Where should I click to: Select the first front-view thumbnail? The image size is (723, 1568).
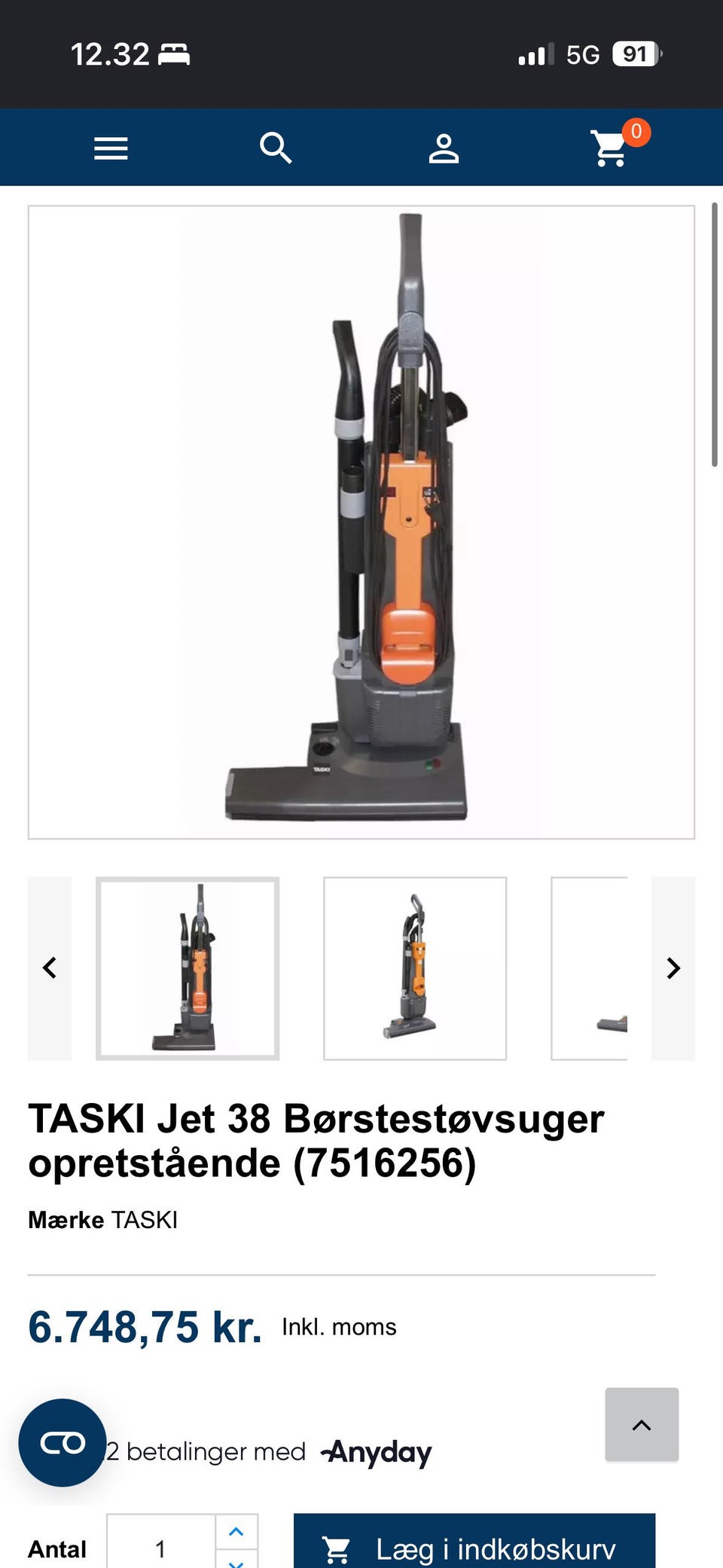188,968
